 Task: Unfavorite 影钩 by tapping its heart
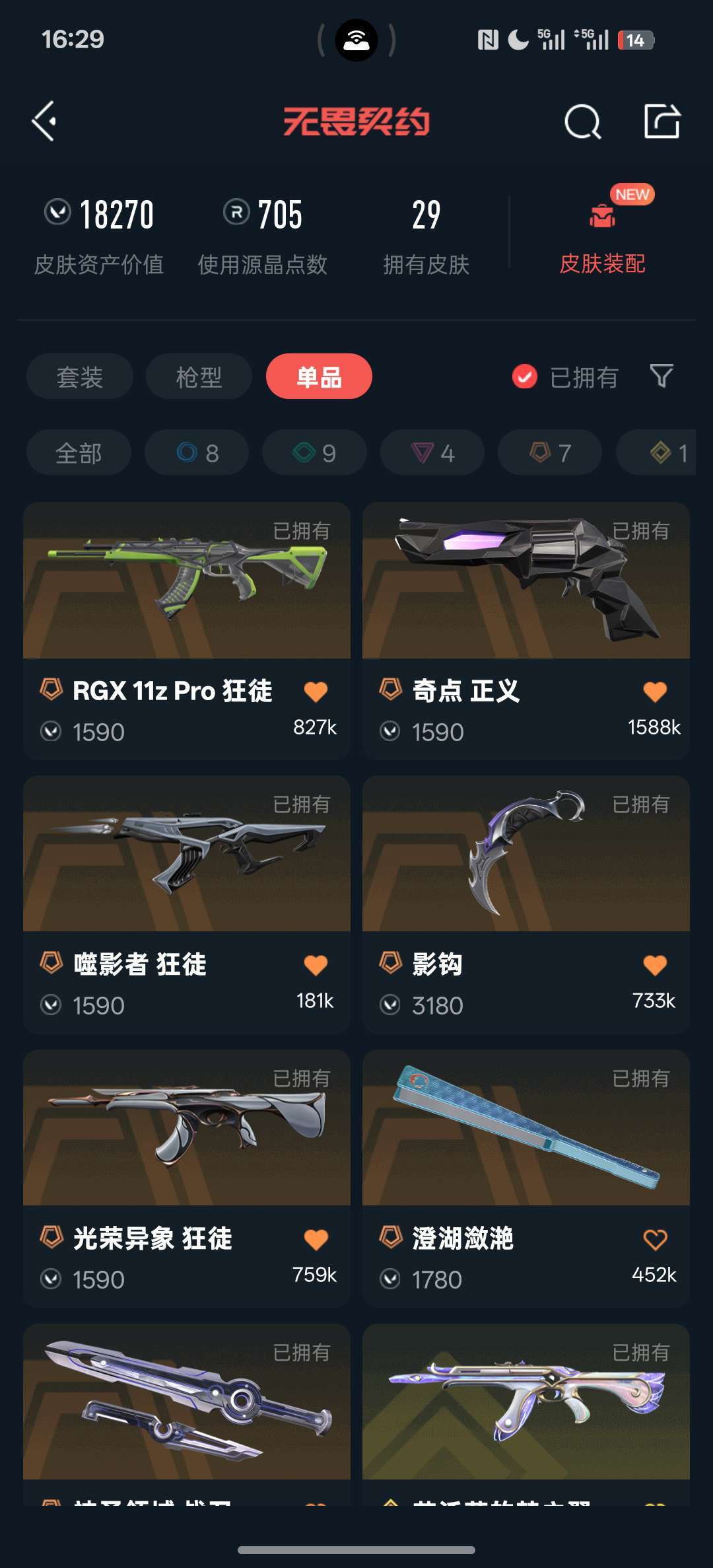(655, 964)
